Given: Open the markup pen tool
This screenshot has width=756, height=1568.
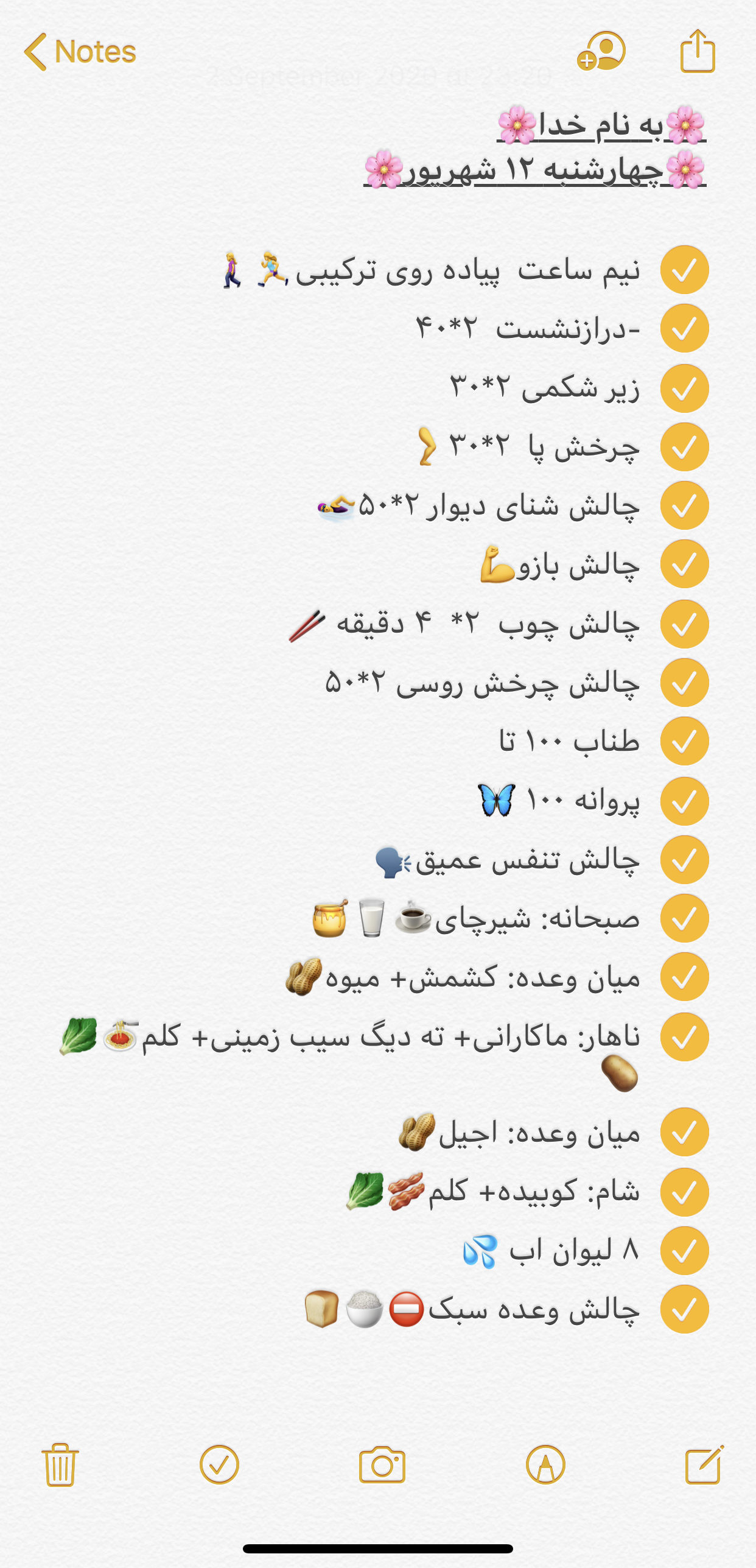Looking at the screenshot, I should point(545,1464).
